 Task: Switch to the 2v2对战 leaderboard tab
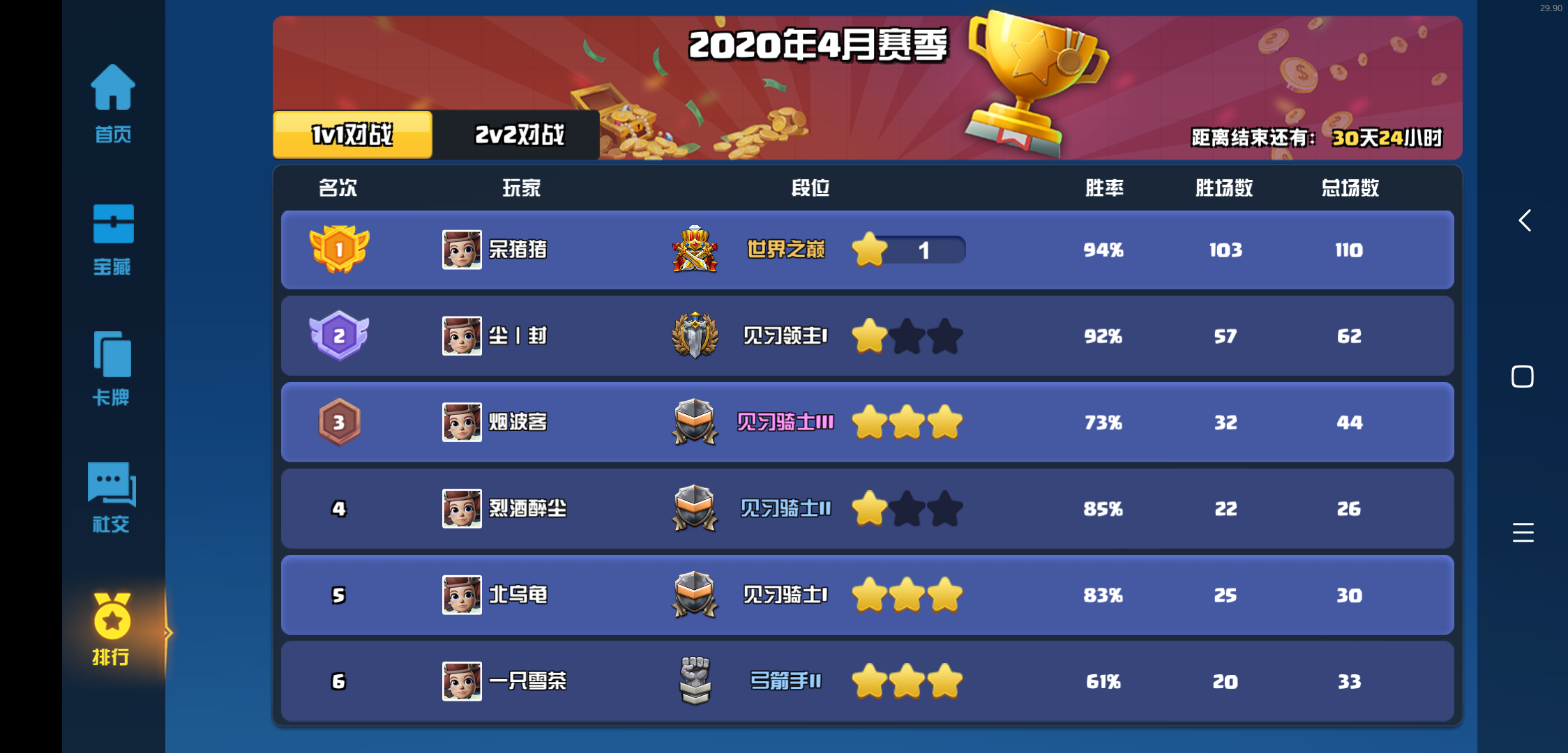pyautogui.click(x=518, y=135)
